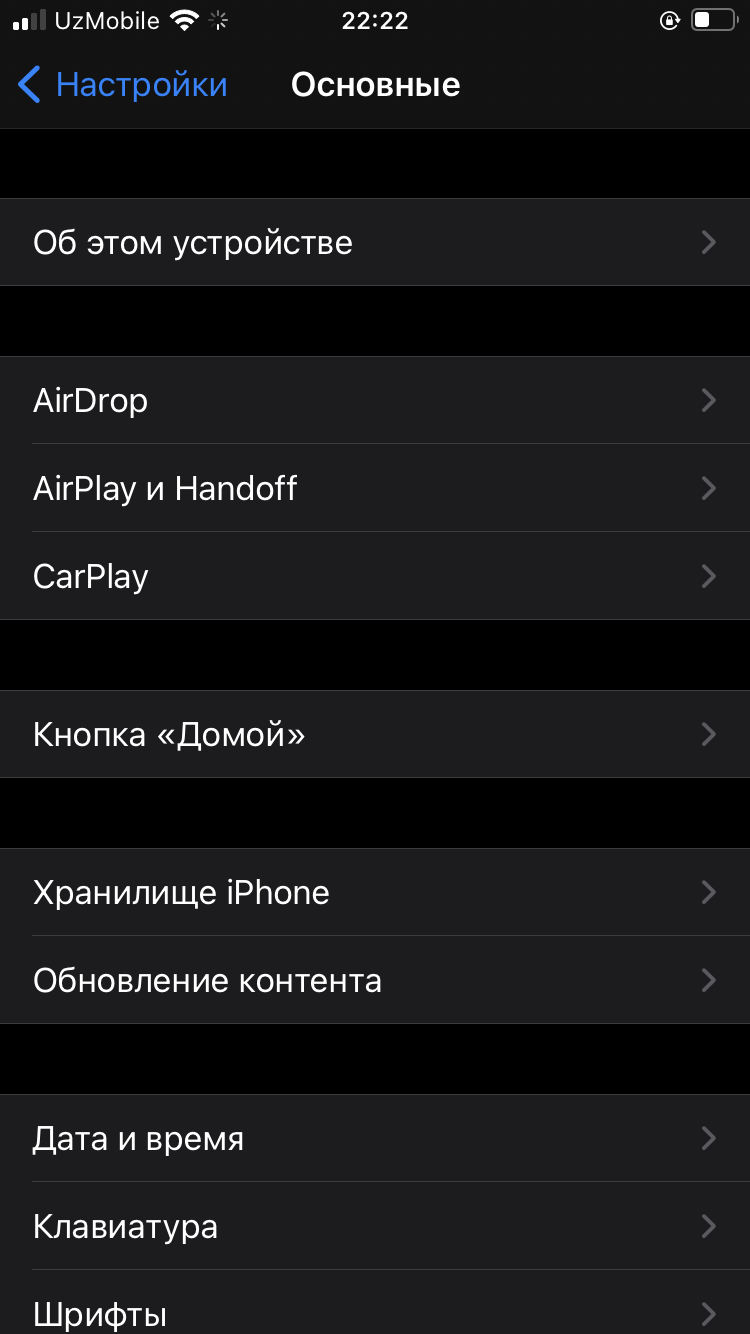Open Кнопка «Домой» settings
This screenshot has height=1334, width=750.
pos(375,735)
